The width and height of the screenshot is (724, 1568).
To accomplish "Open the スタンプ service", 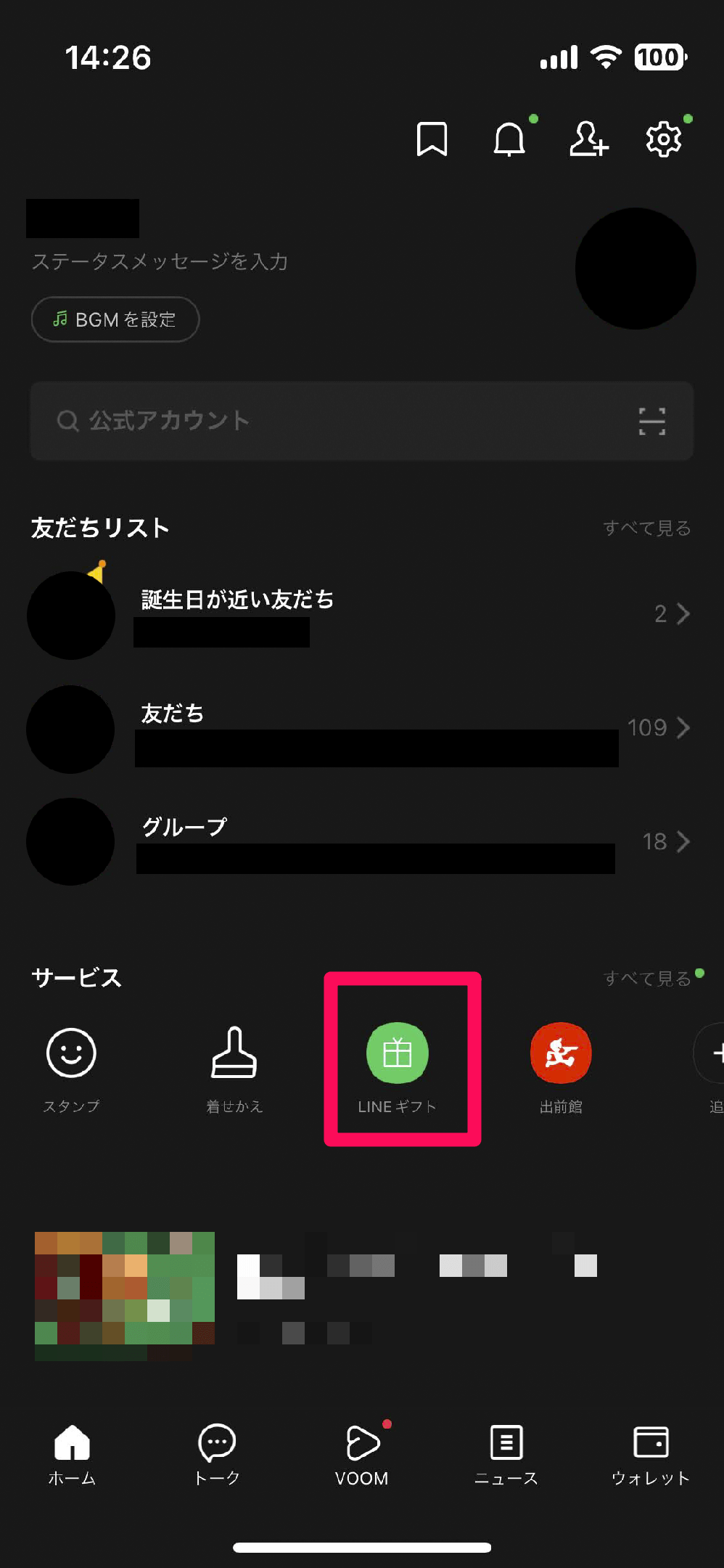I will (71, 1067).
